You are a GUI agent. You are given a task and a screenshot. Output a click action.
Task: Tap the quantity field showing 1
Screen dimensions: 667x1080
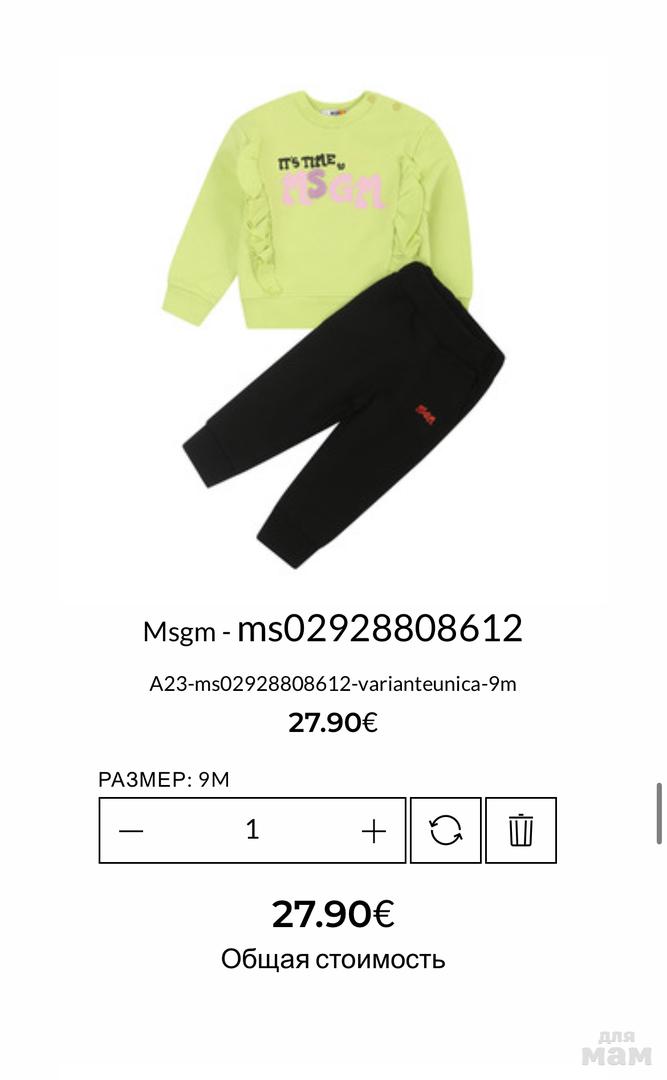tap(252, 830)
